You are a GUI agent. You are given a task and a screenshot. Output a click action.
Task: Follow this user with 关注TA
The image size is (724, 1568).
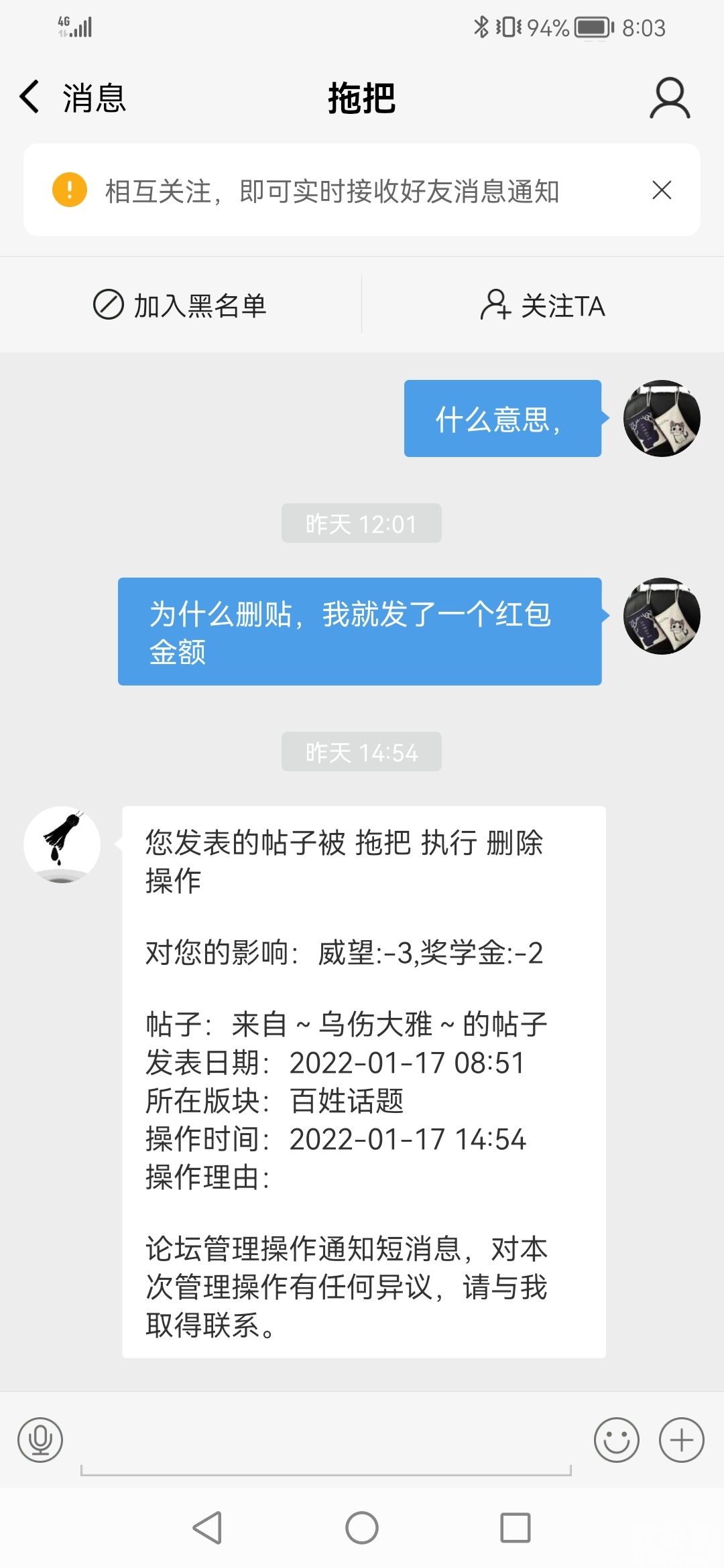coord(543,306)
